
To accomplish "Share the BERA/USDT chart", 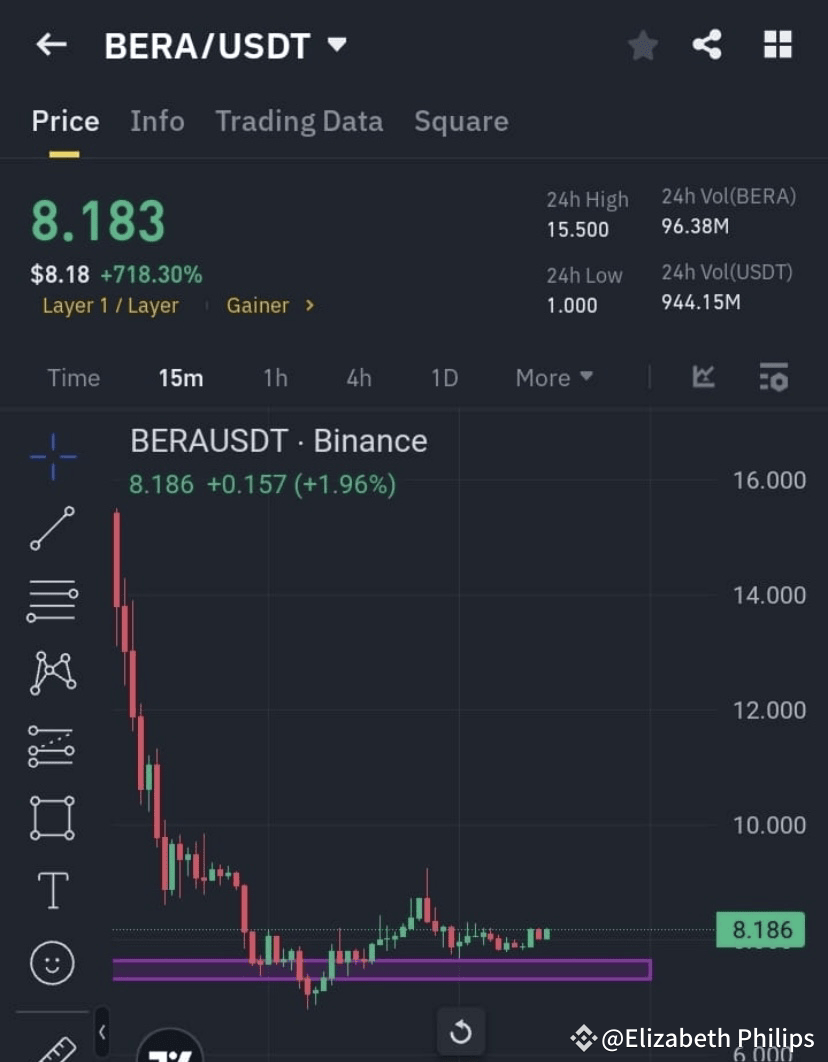I will [707, 45].
